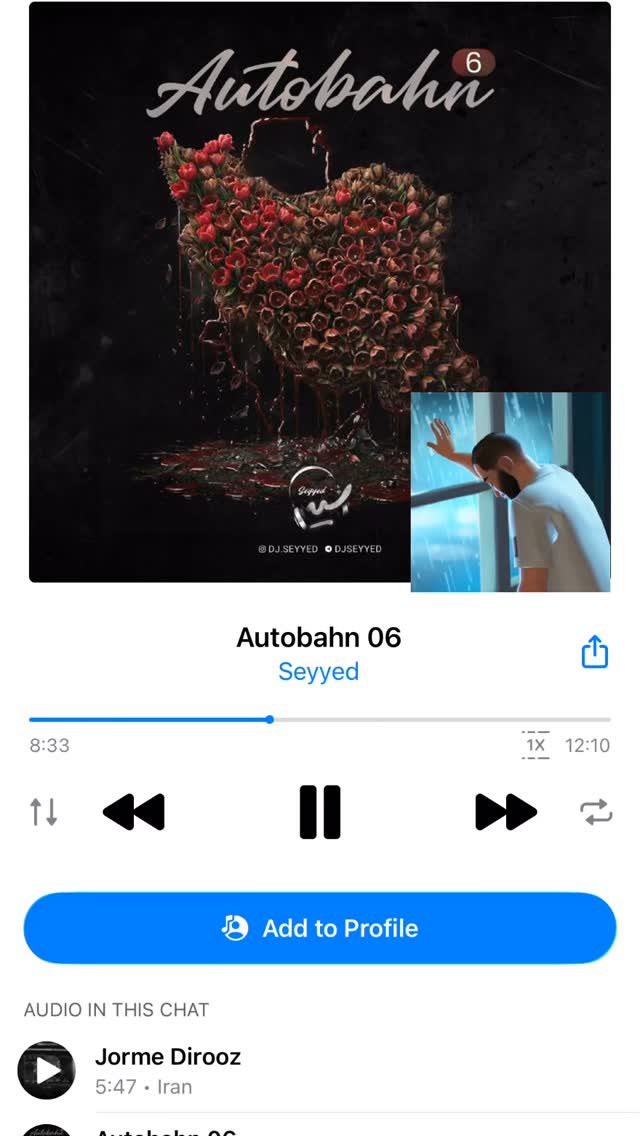This screenshot has height=1136, width=640.
Task: Tap the progress bar to seek
Action: coord(320,719)
